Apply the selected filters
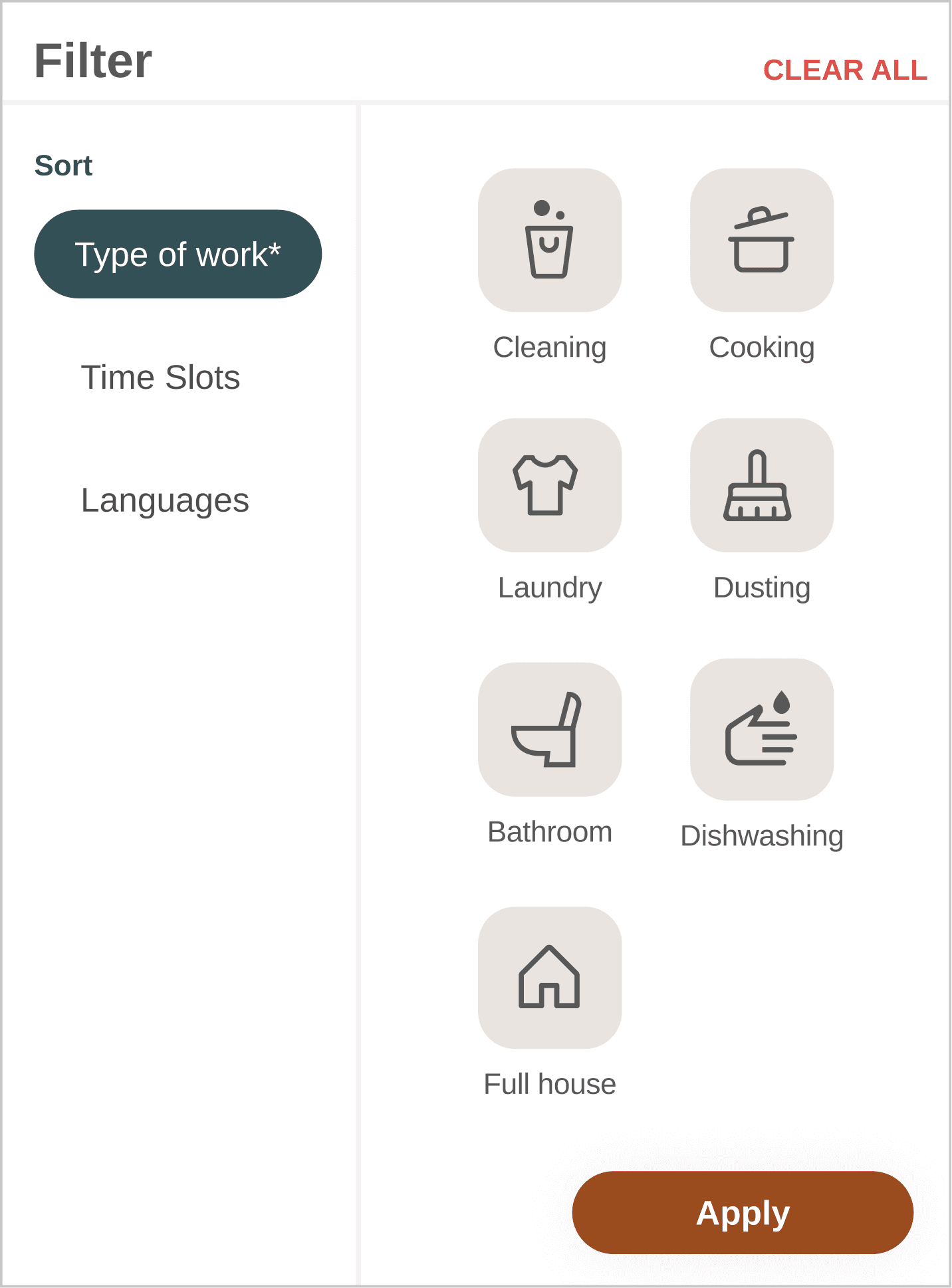Screen dimensions: 952x1288 743,1213
